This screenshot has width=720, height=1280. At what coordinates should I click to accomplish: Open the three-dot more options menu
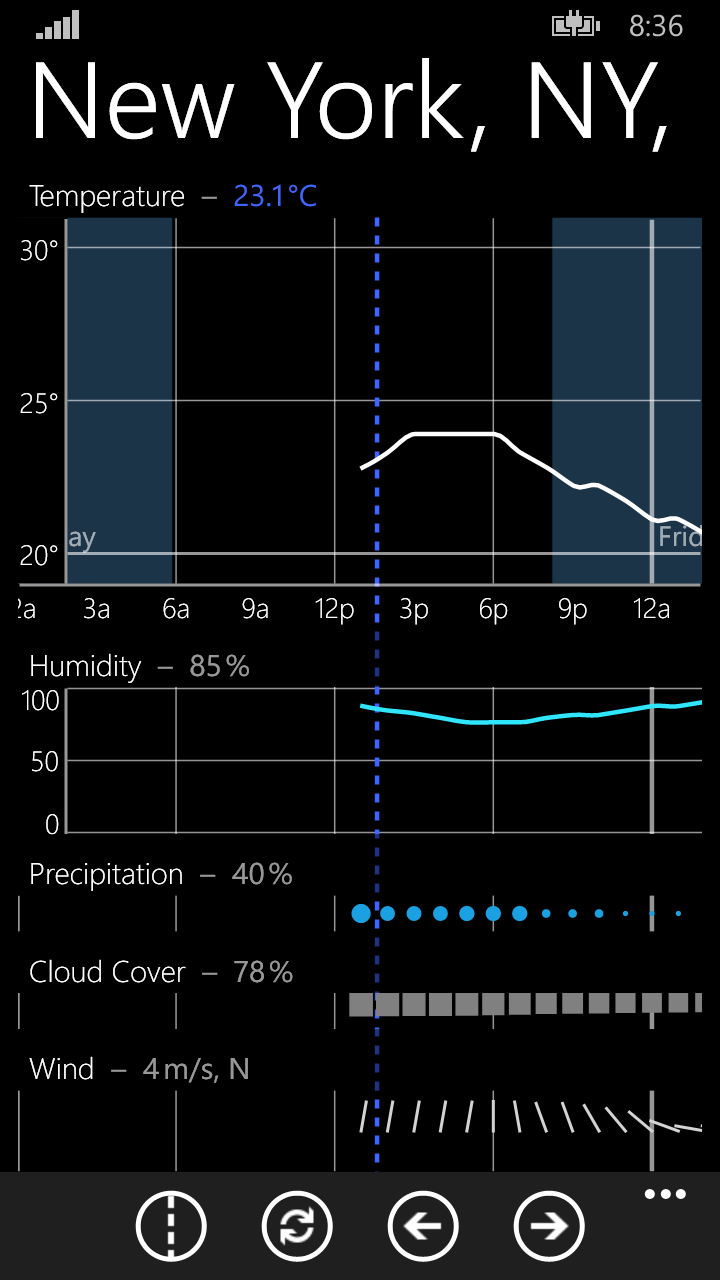[666, 1194]
